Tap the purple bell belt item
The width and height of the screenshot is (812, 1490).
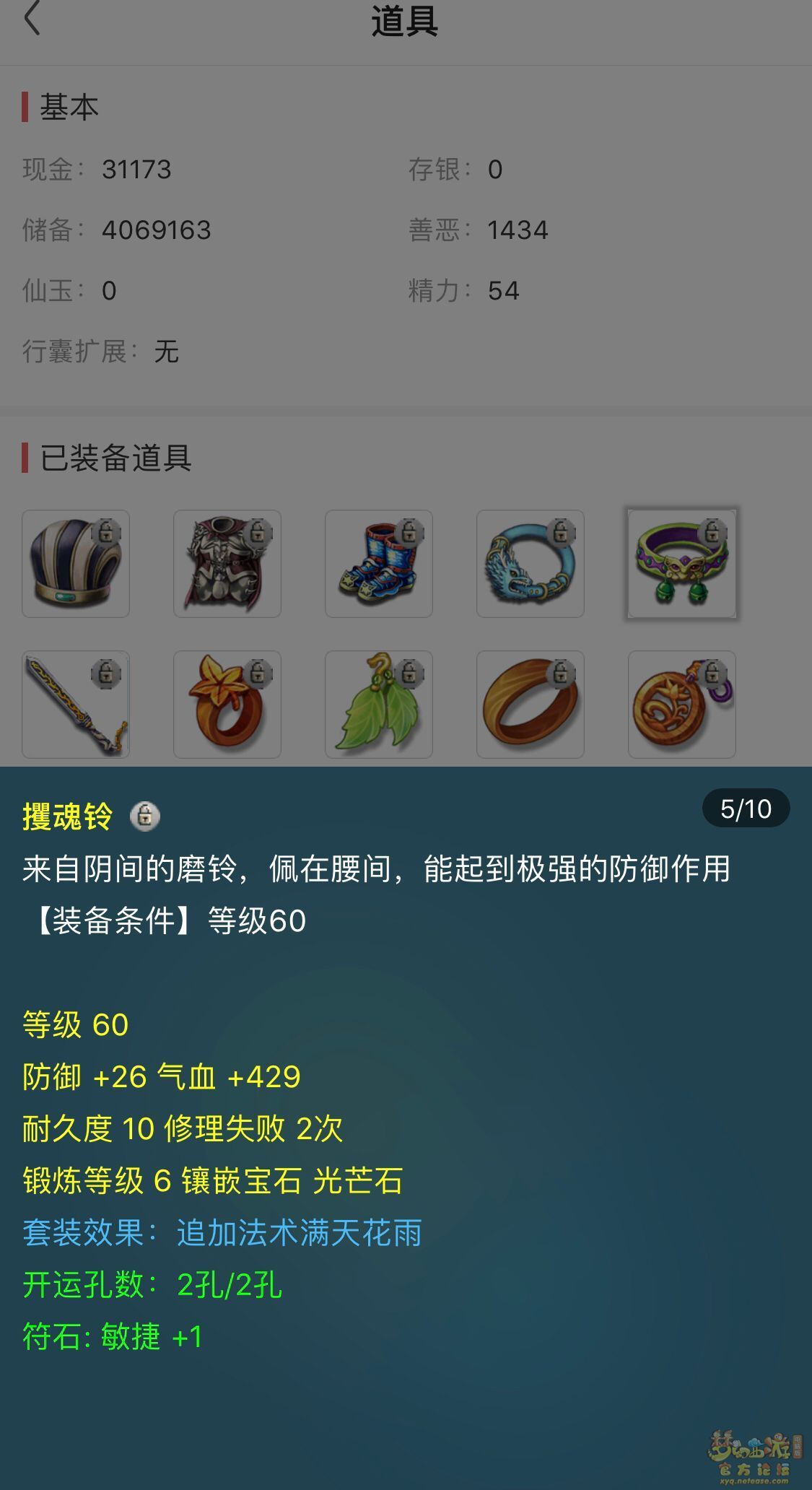tap(682, 564)
